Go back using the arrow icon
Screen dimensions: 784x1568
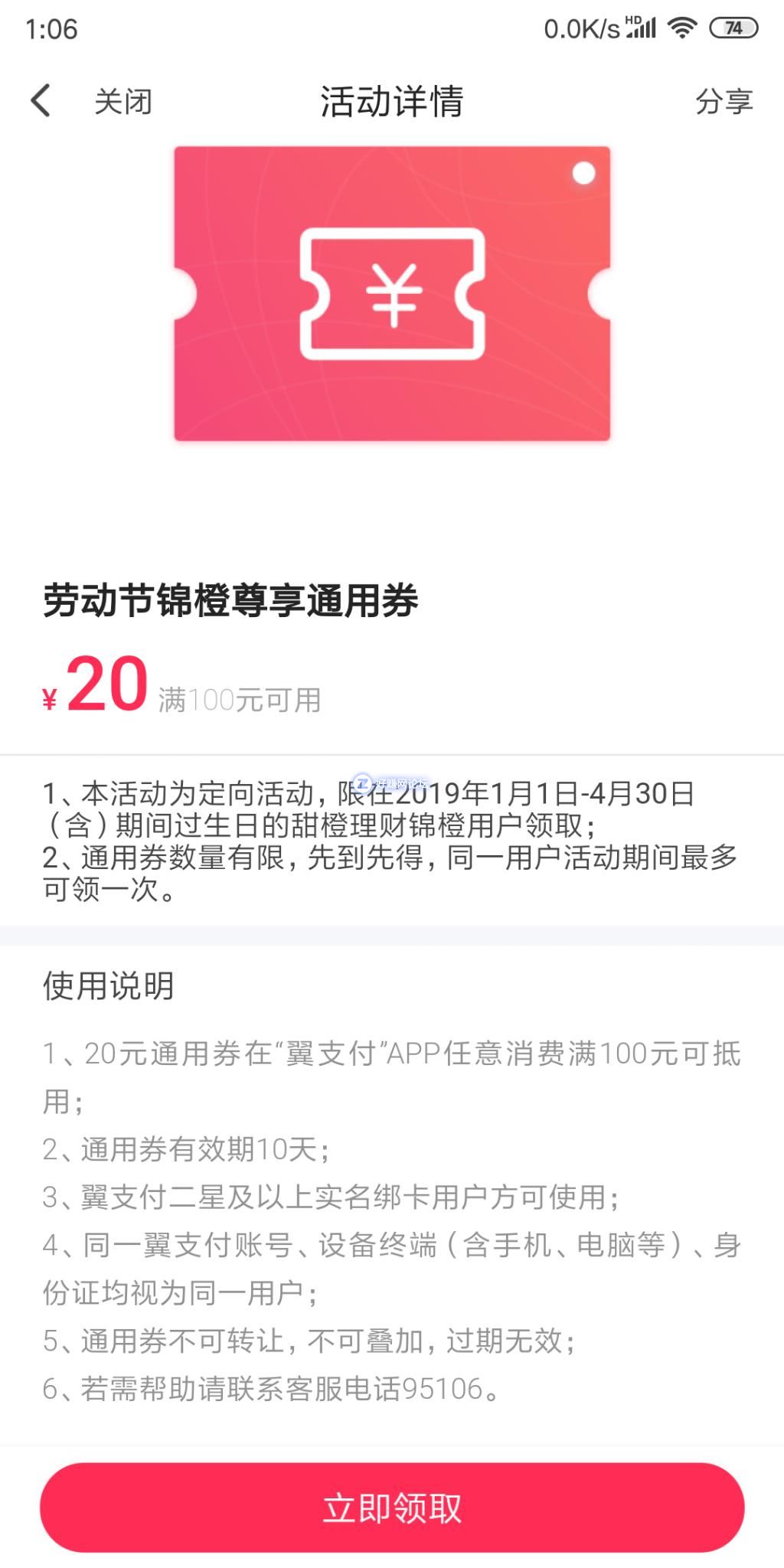pos(41,101)
